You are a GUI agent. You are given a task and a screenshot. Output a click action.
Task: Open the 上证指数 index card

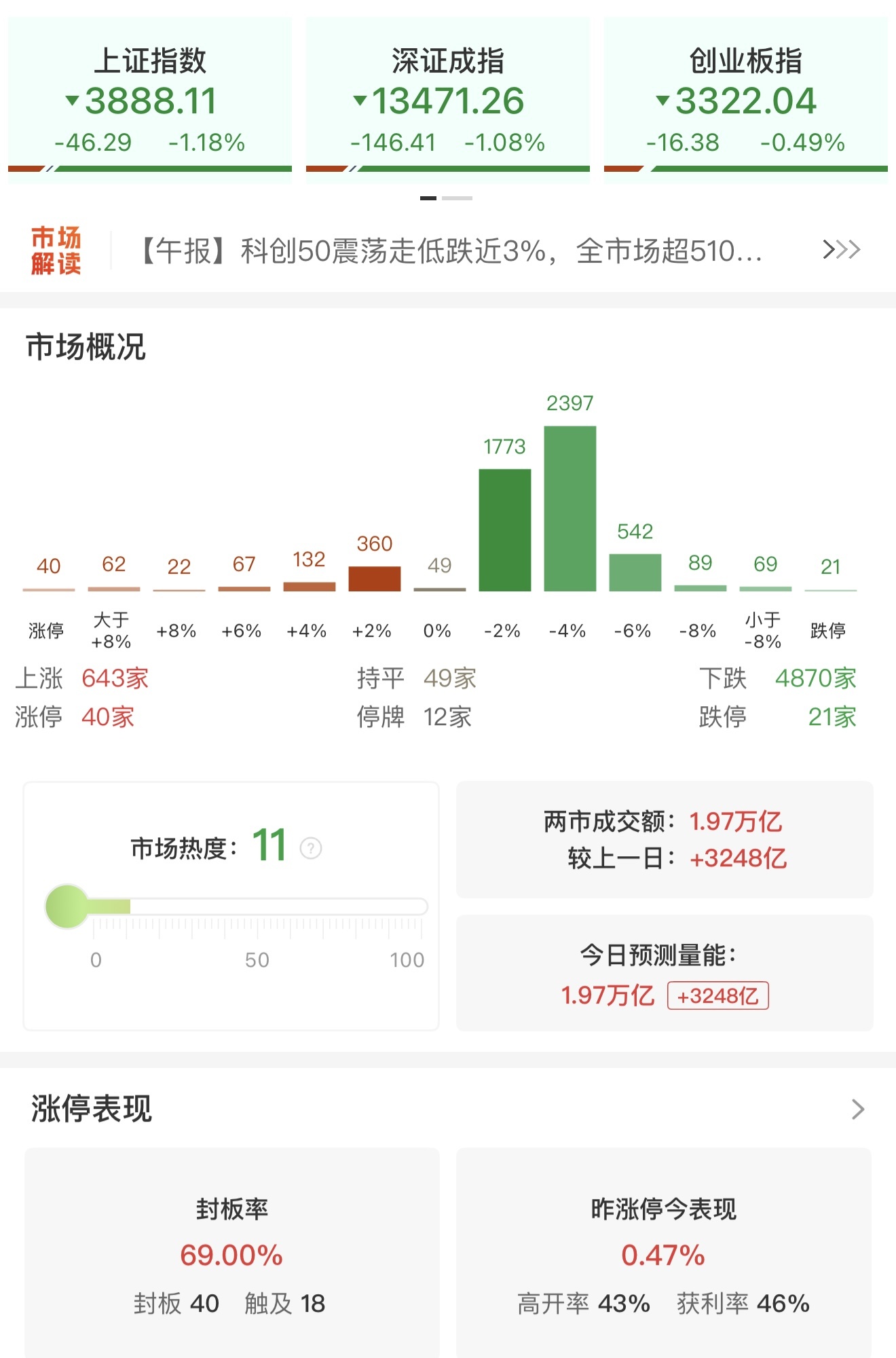[150, 100]
